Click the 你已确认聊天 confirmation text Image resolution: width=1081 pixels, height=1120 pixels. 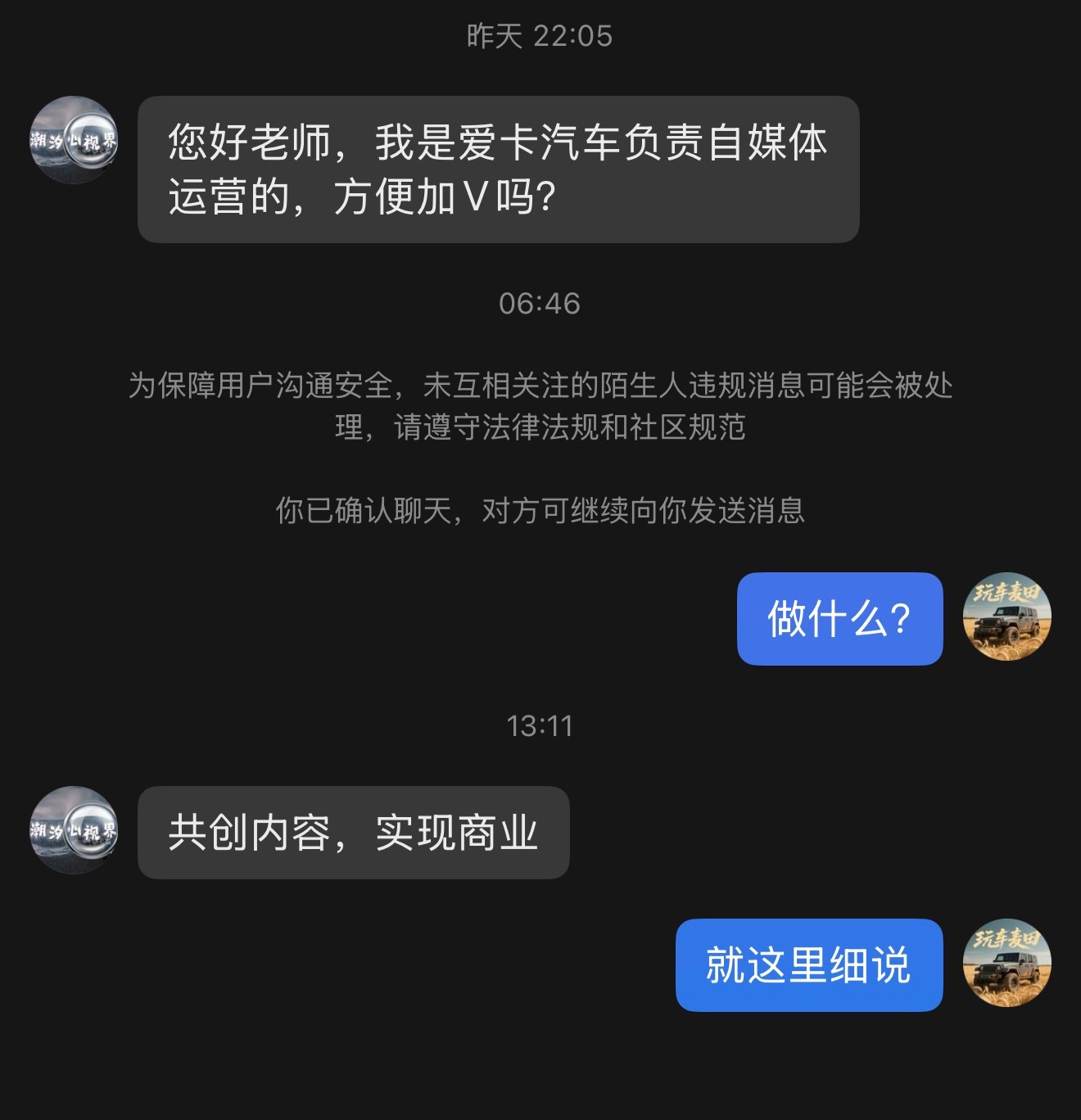click(540, 509)
